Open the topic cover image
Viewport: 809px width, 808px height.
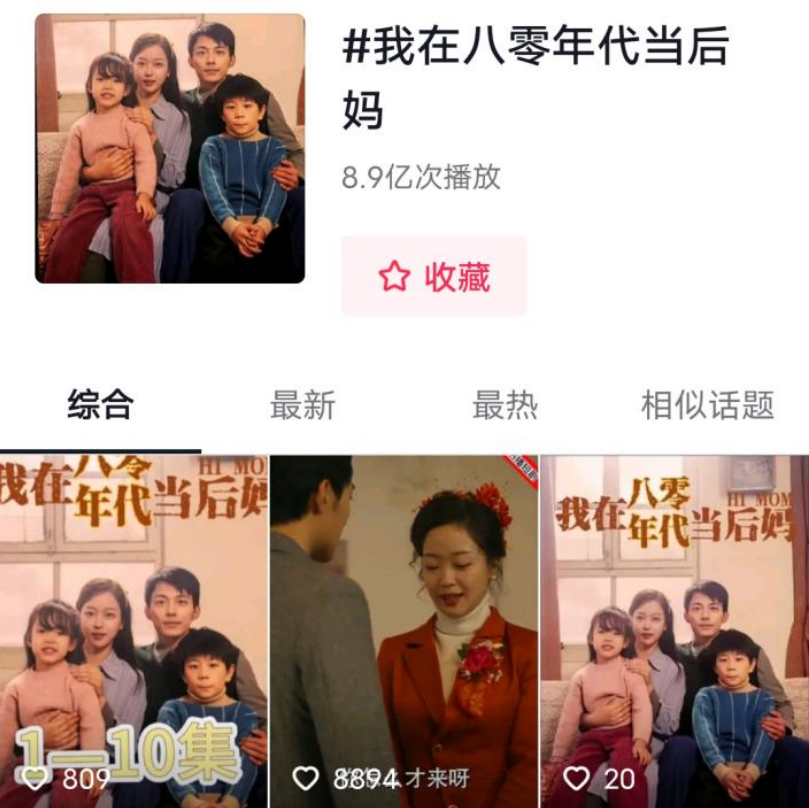click(170, 148)
